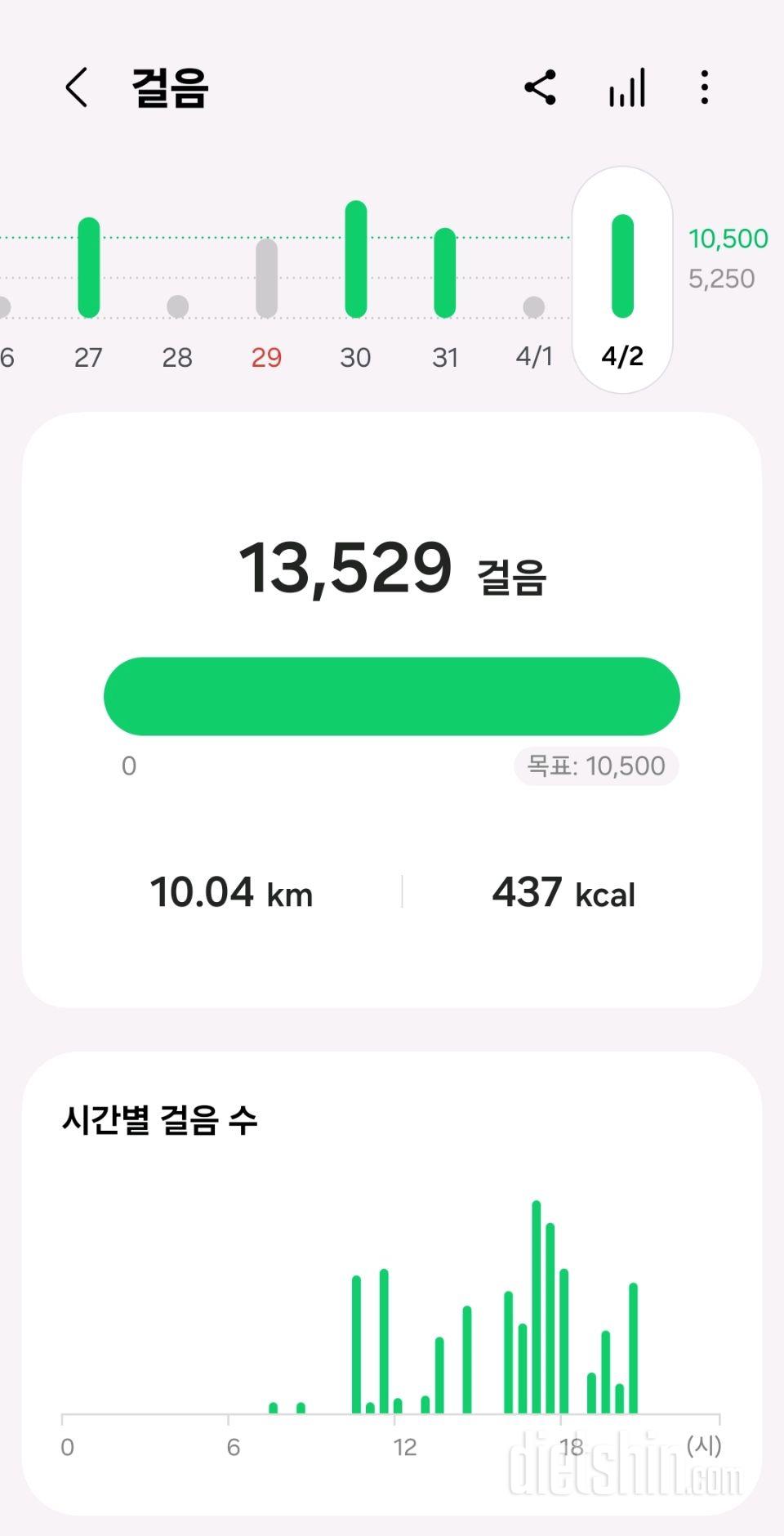Tap the green bar for March 27
The height and width of the screenshot is (1536, 784).
pos(90,266)
